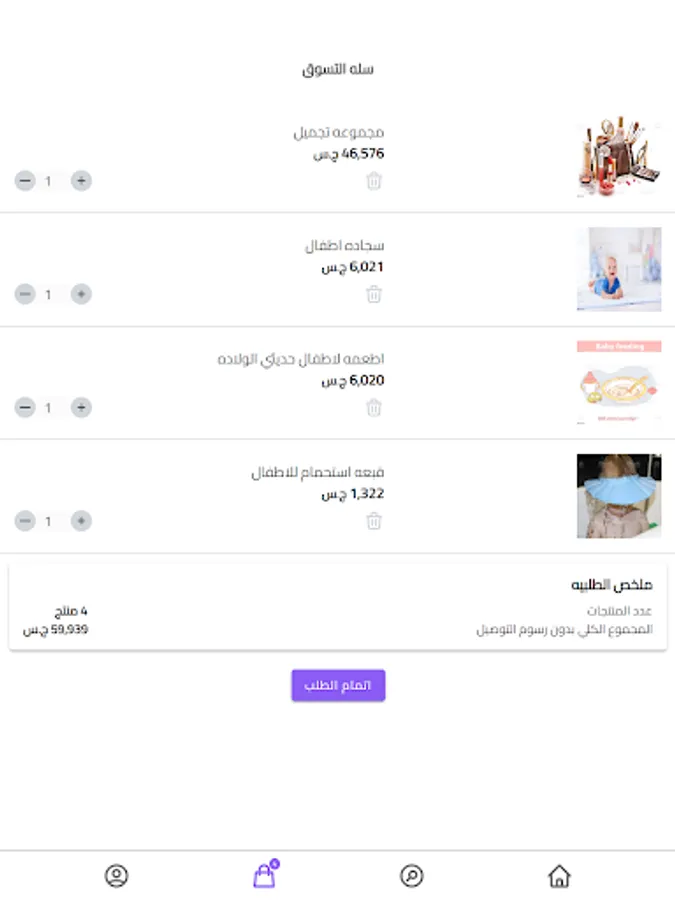Increase quantity of سجاده اطفال
This screenshot has width=675, height=900.
[81, 294]
